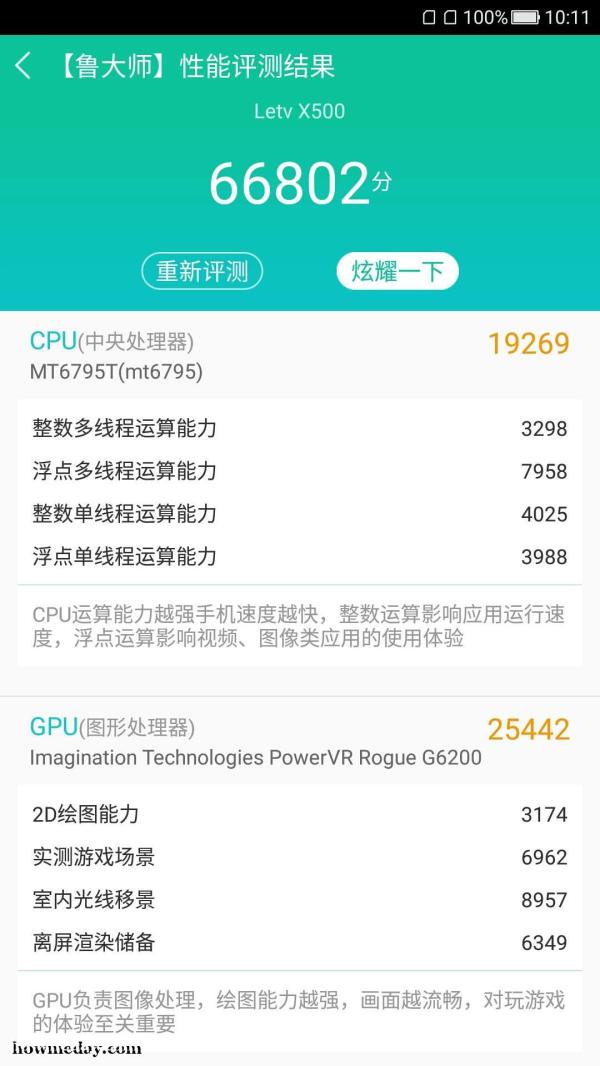Tap the 重新评测 button to re-run benchmark
Viewport: 600px width, 1066px height.
point(202,271)
